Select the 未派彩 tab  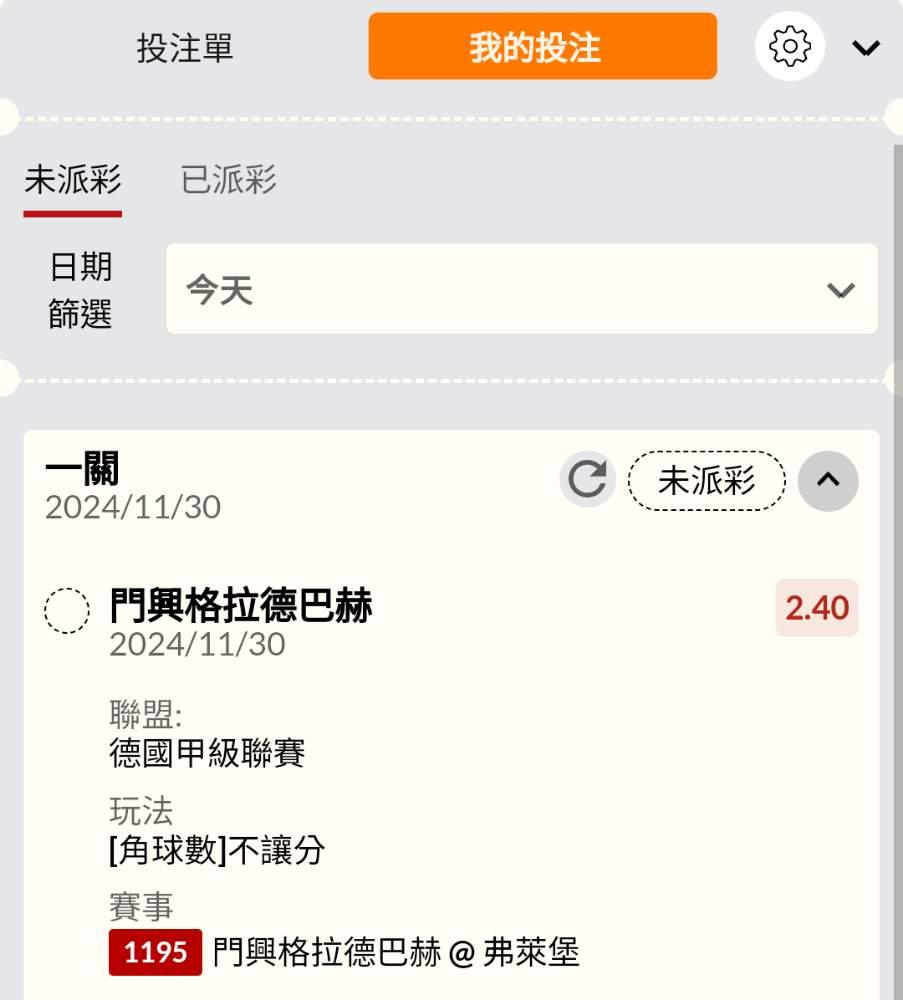[x=73, y=180]
